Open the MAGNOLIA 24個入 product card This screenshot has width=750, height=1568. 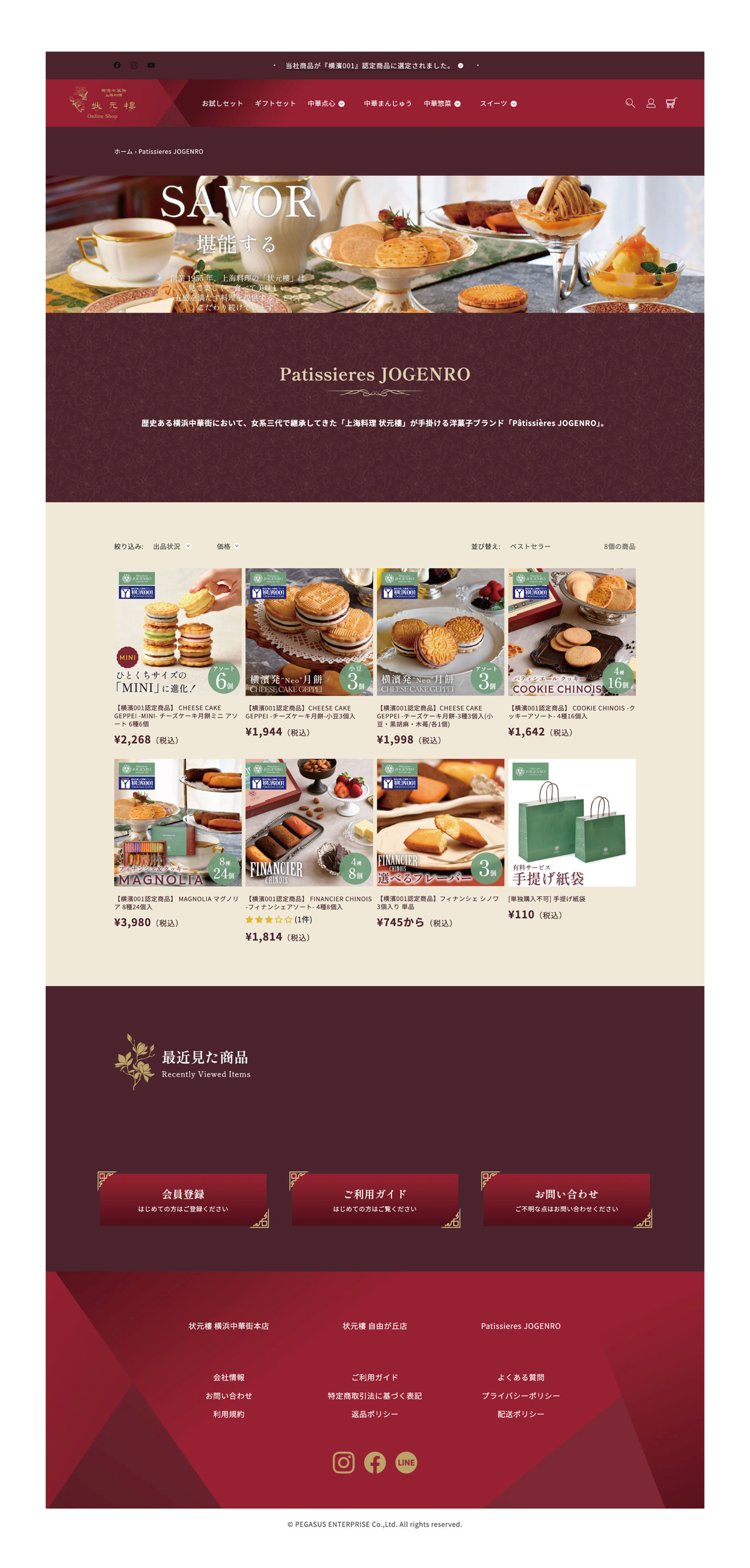[178, 822]
